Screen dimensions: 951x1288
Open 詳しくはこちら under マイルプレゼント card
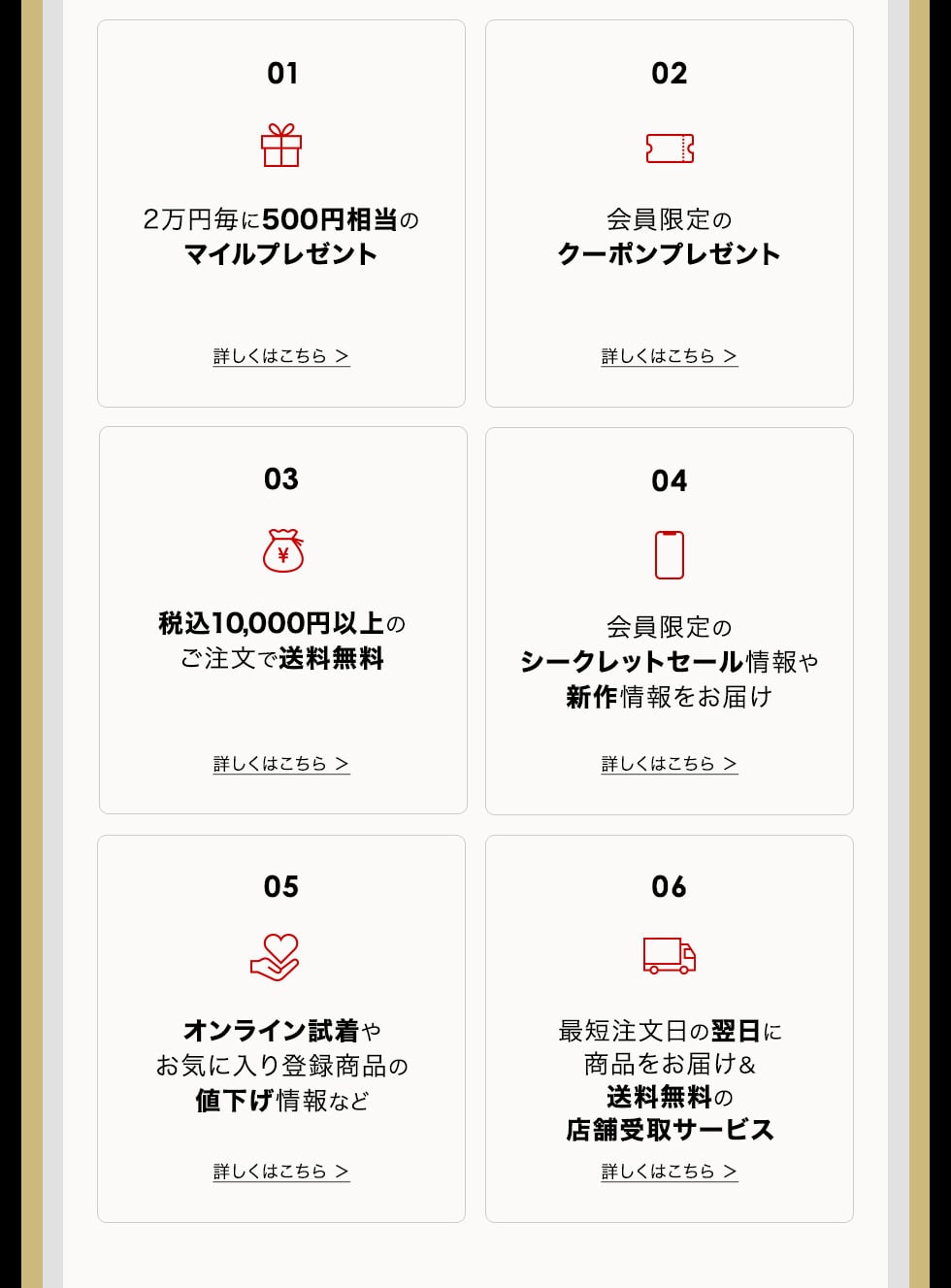tap(281, 356)
